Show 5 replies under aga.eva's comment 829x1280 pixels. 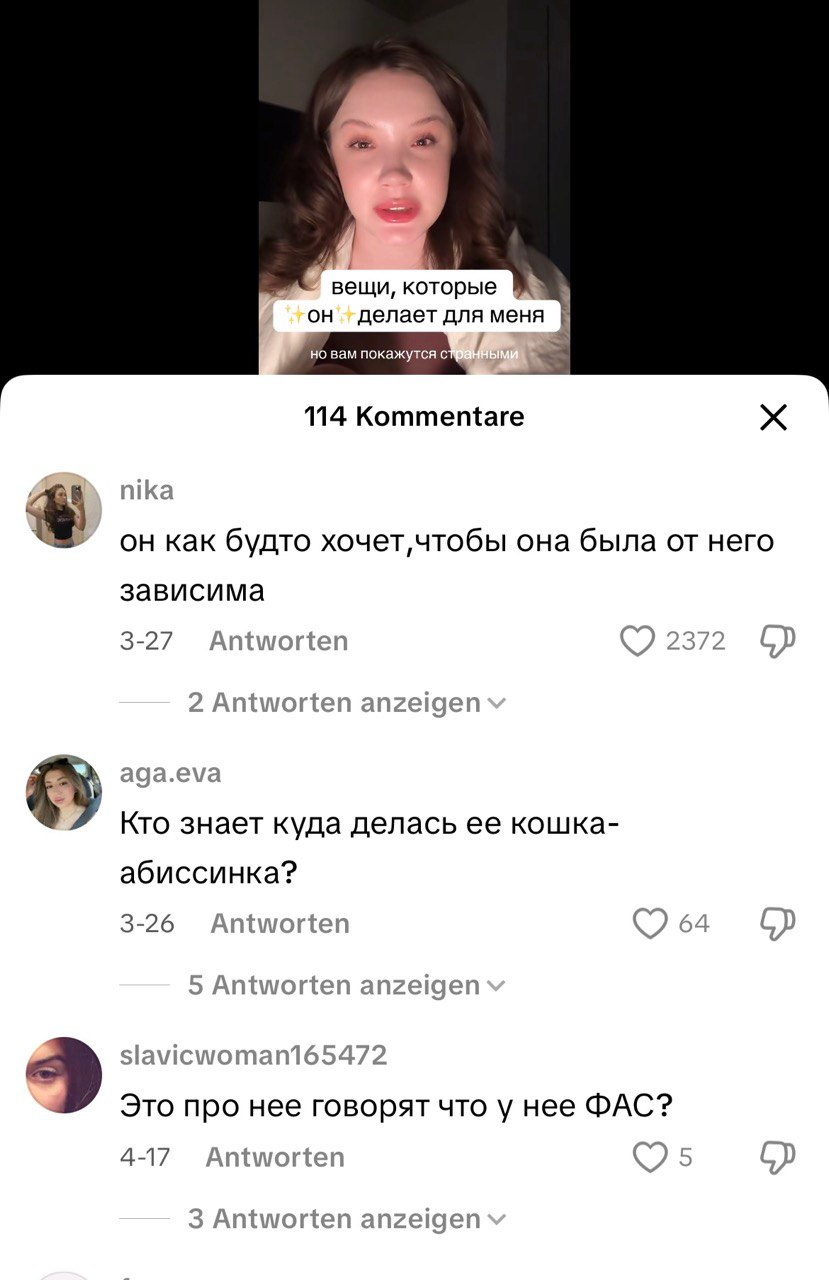(x=346, y=985)
